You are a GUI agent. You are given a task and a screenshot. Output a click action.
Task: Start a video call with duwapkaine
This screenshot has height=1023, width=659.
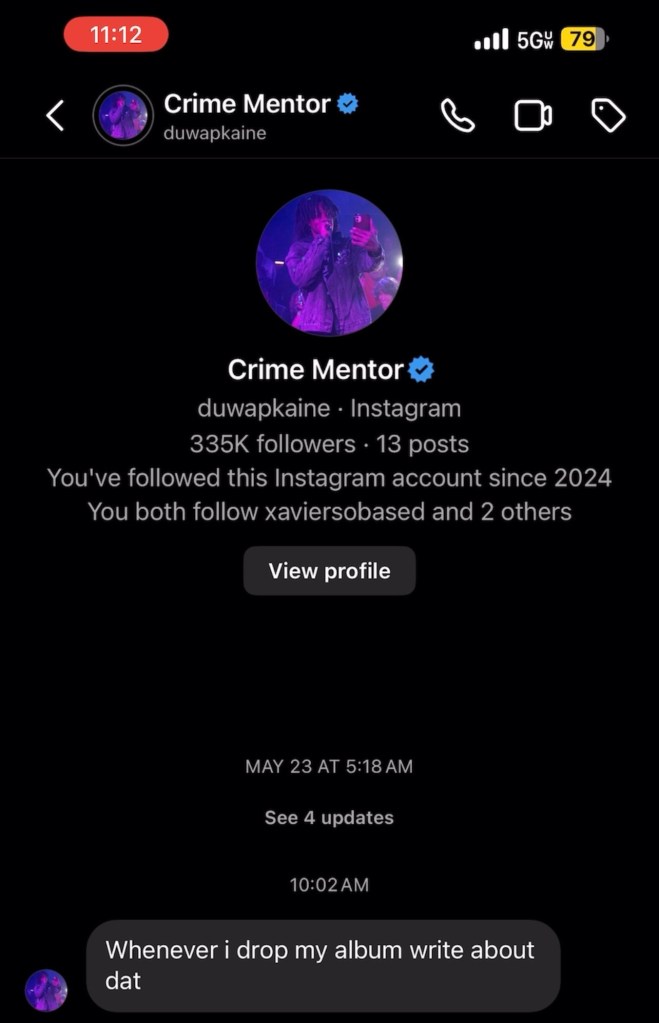[x=532, y=117]
